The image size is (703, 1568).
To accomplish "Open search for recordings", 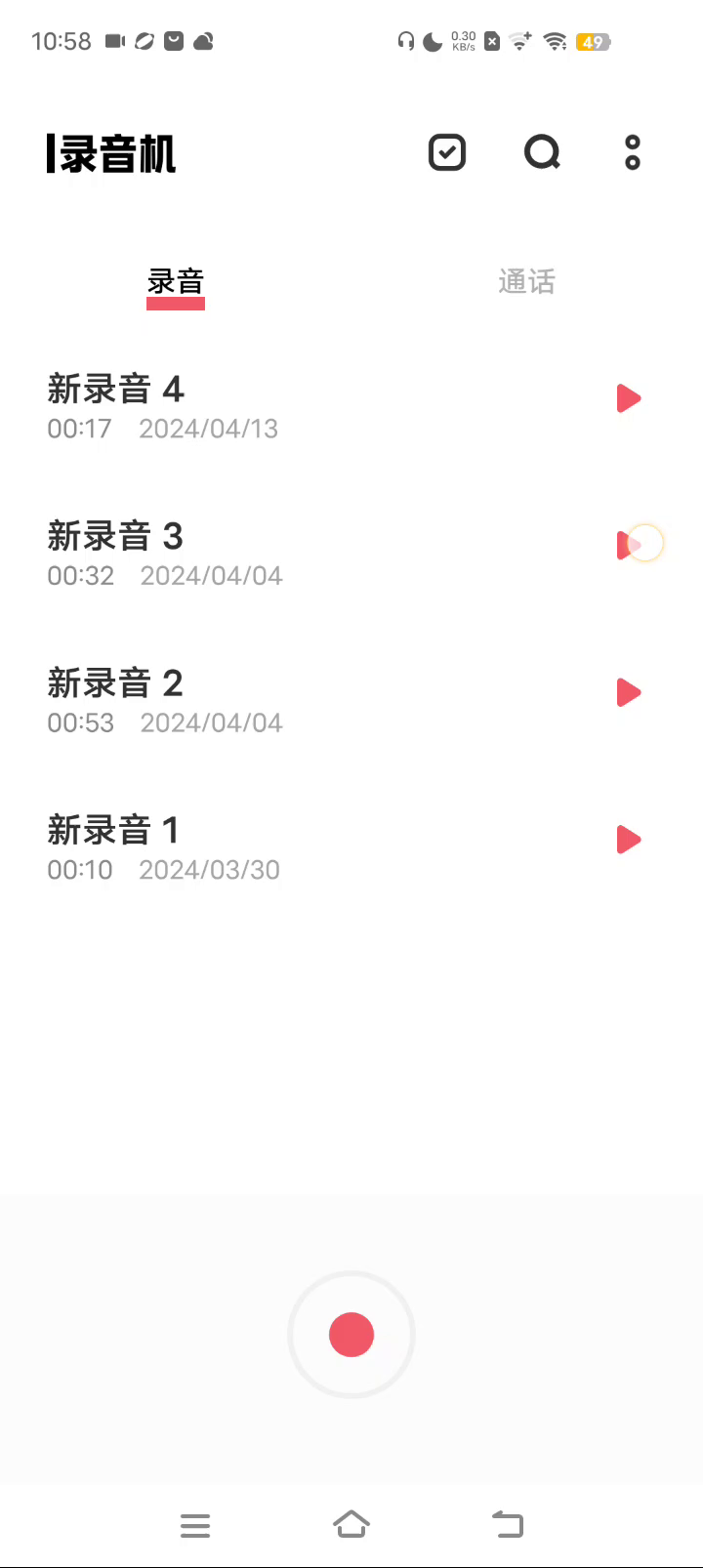I will coord(542,152).
